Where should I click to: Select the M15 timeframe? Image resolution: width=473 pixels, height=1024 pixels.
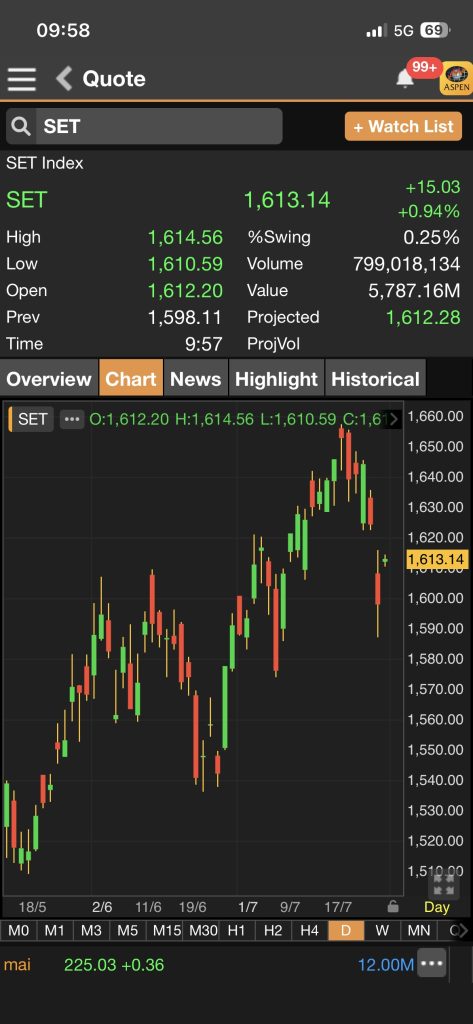(164, 931)
